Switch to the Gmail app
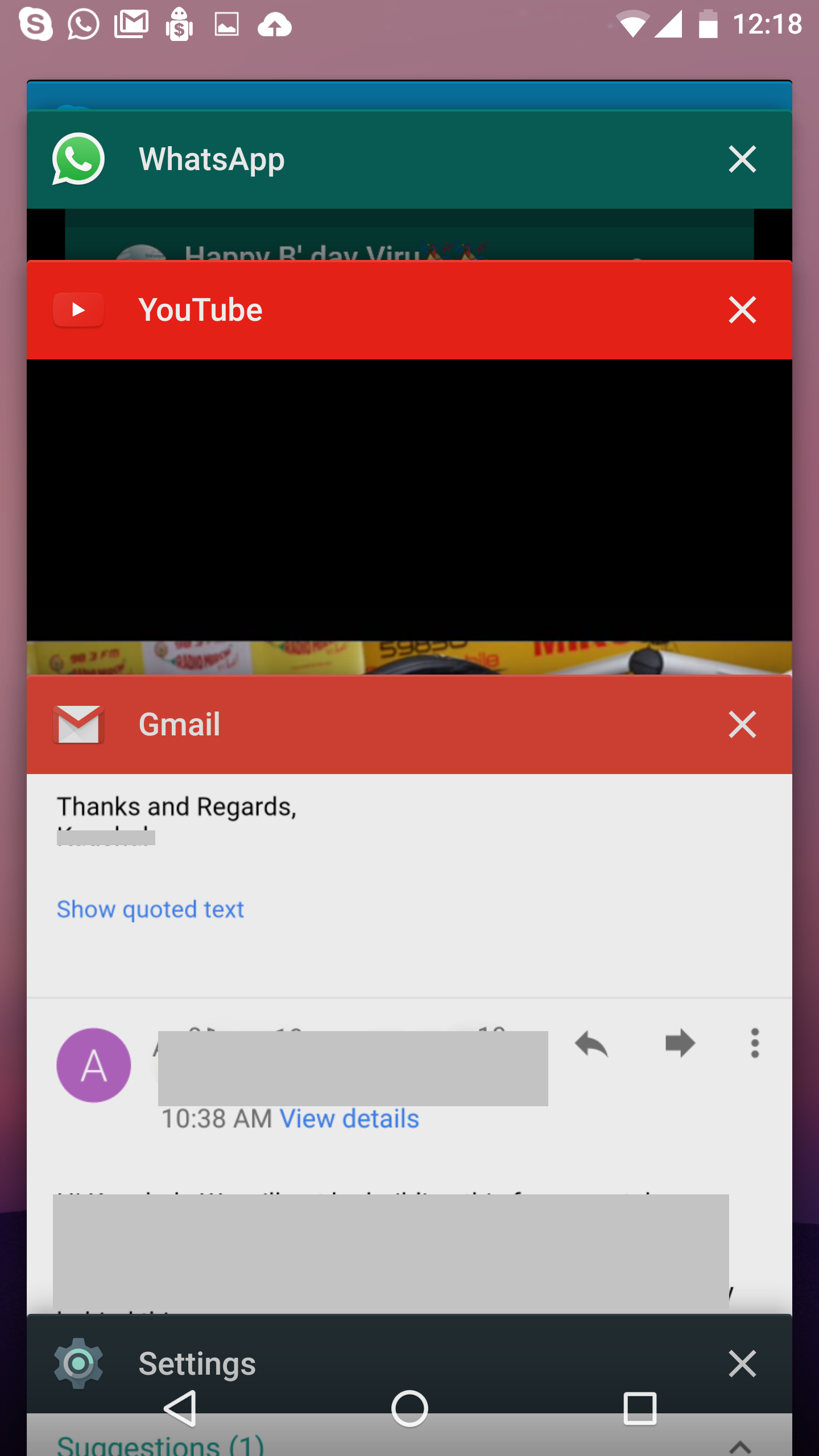Screen dimensions: 819x1456 point(409,994)
